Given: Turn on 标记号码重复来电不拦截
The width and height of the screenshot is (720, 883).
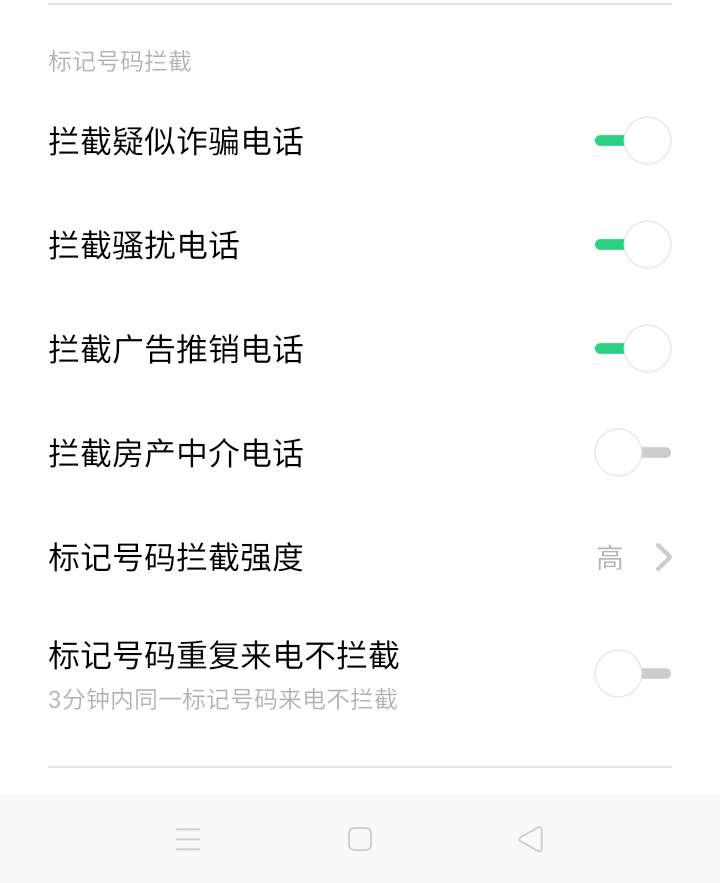Looking at the screenshot, I should point(632,673).
